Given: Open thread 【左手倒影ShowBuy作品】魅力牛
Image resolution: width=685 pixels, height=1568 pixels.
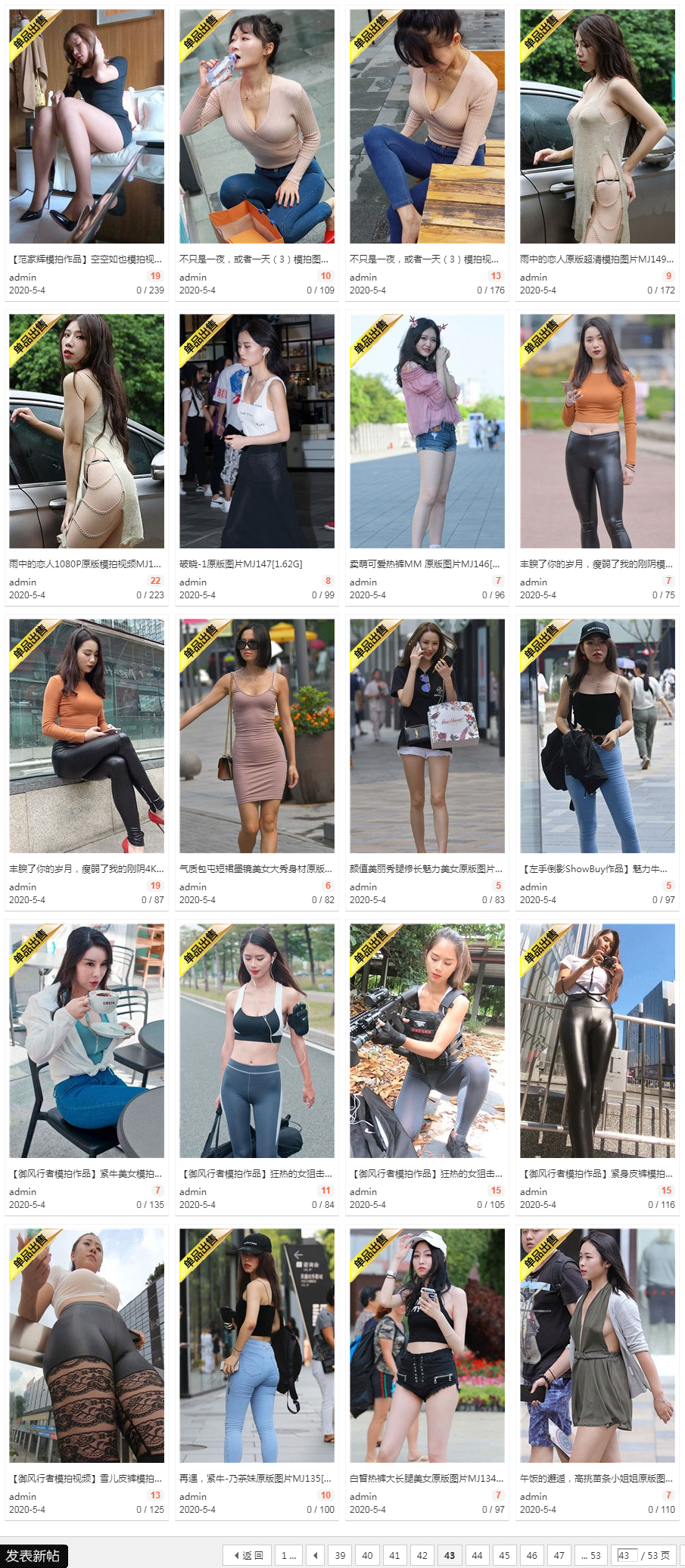Looking at the screenshot, I should (x=596, y=868).
